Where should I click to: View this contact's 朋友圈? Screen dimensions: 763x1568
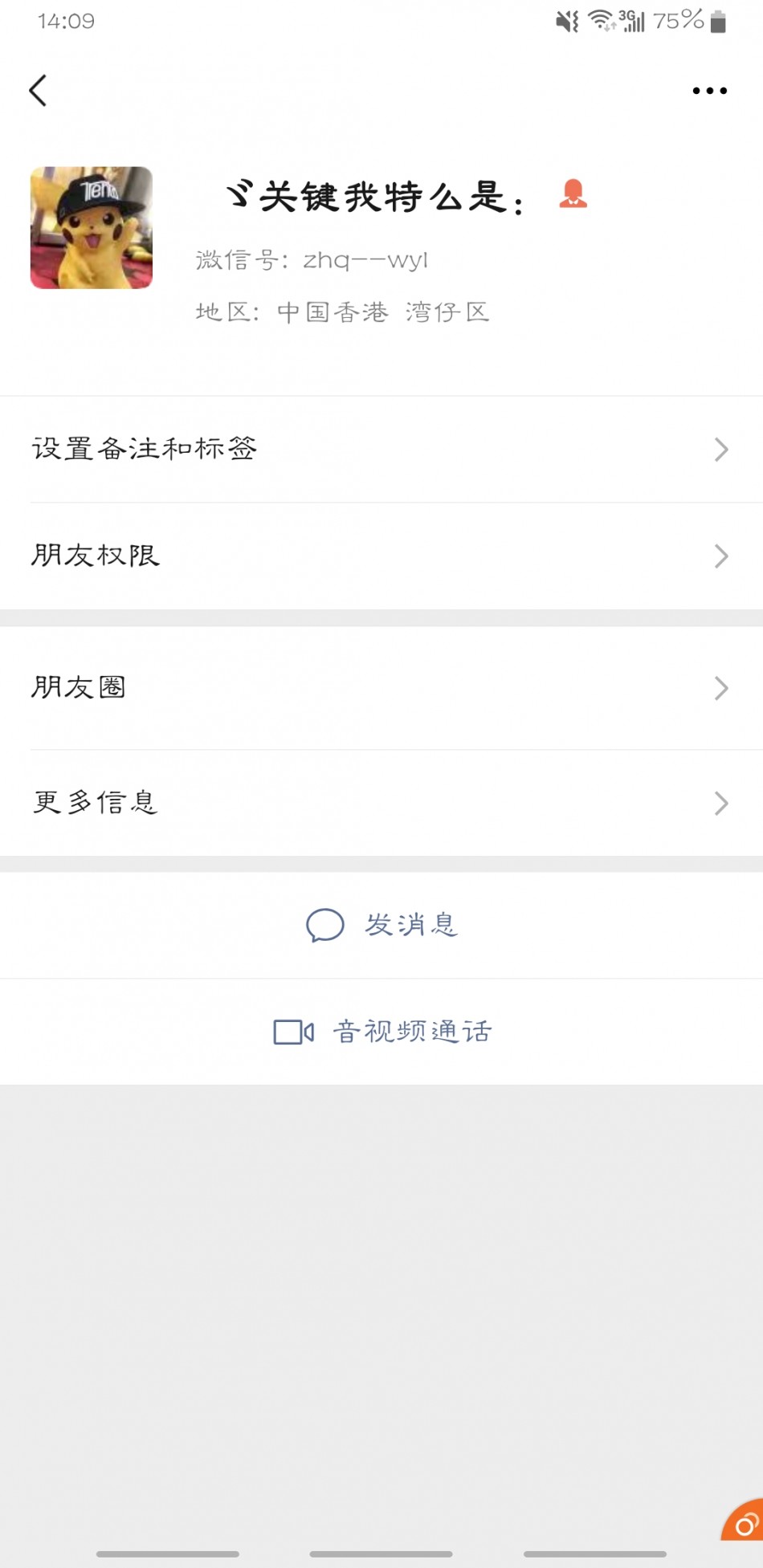(x=381, y=688)
